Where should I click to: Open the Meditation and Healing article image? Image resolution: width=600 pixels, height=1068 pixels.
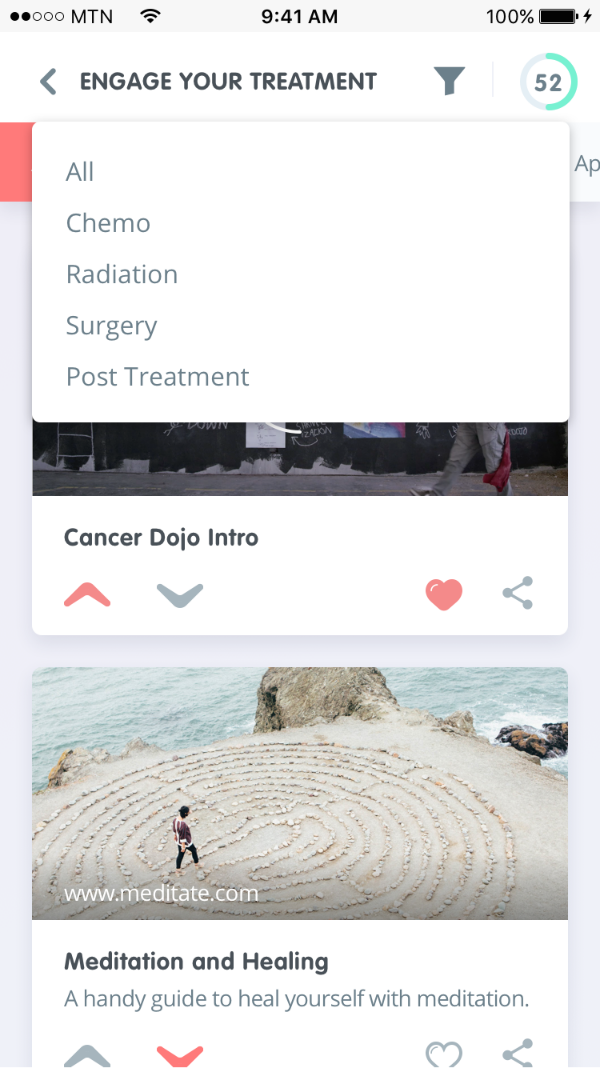tap(300, 793)
